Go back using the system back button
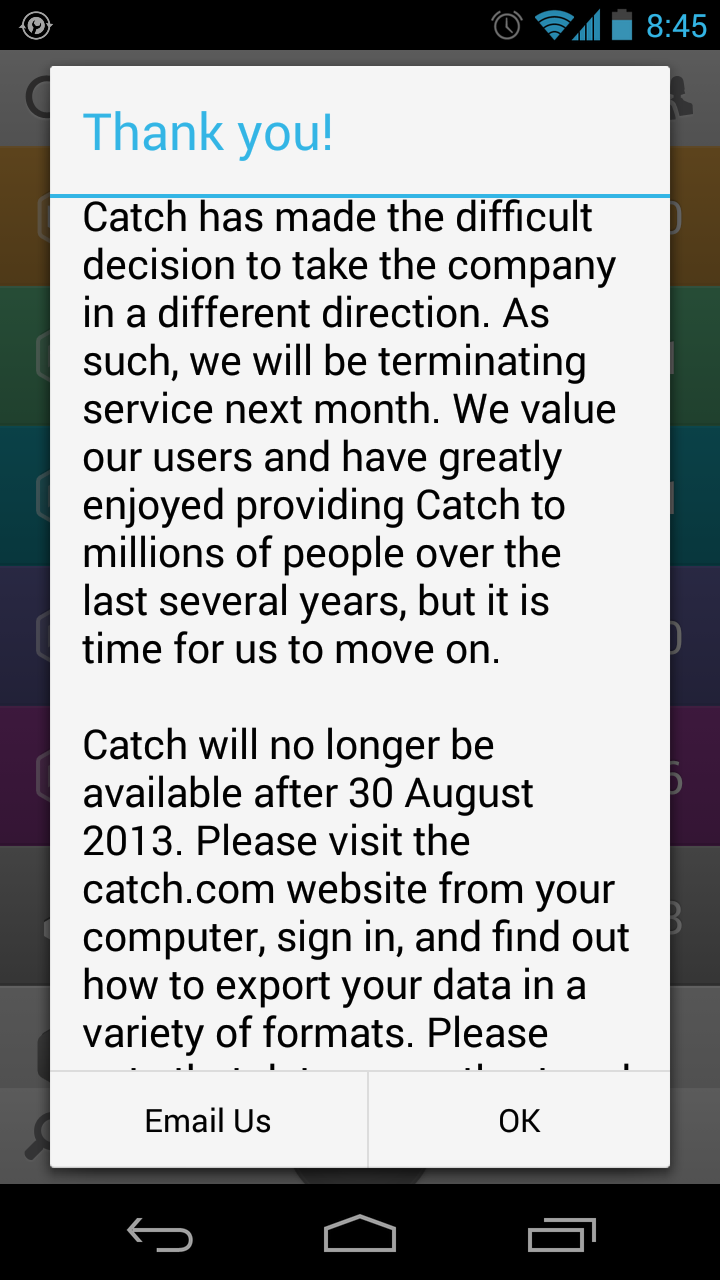The width and height of the screenshot is (720, 1280). pos(160,1234)
